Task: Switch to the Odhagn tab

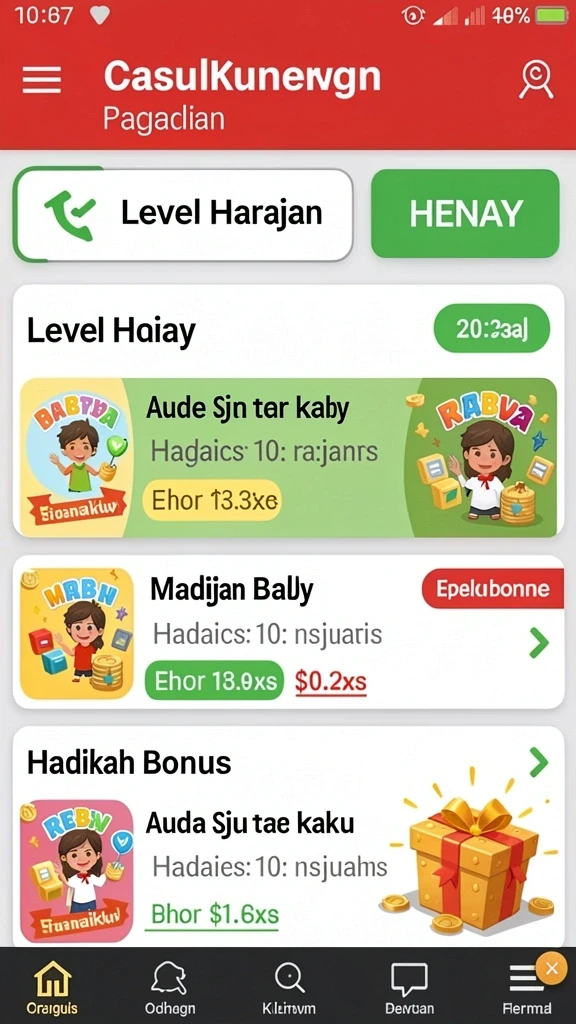Action: pyautogui.click(x=169, y=986)
